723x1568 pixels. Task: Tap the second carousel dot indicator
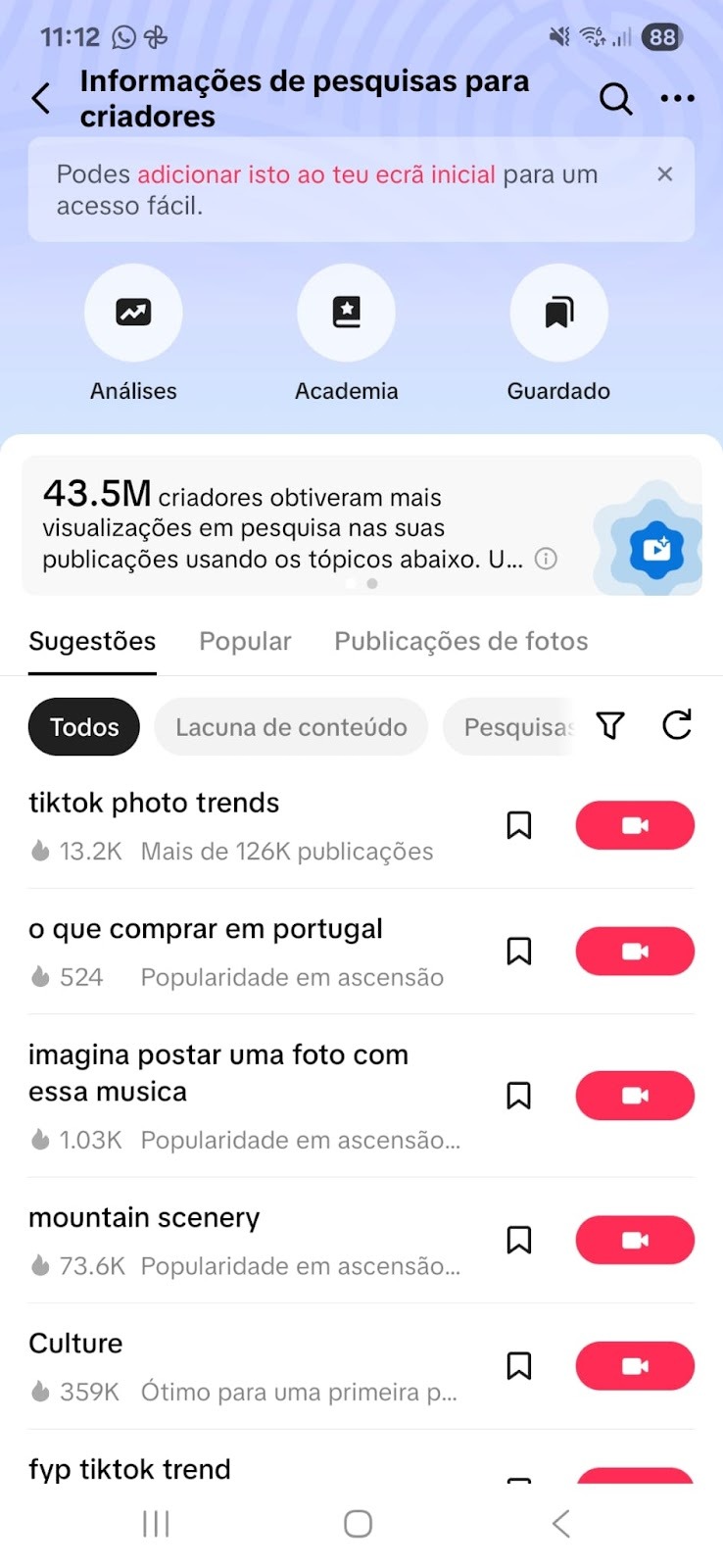(x=371, y=583)
